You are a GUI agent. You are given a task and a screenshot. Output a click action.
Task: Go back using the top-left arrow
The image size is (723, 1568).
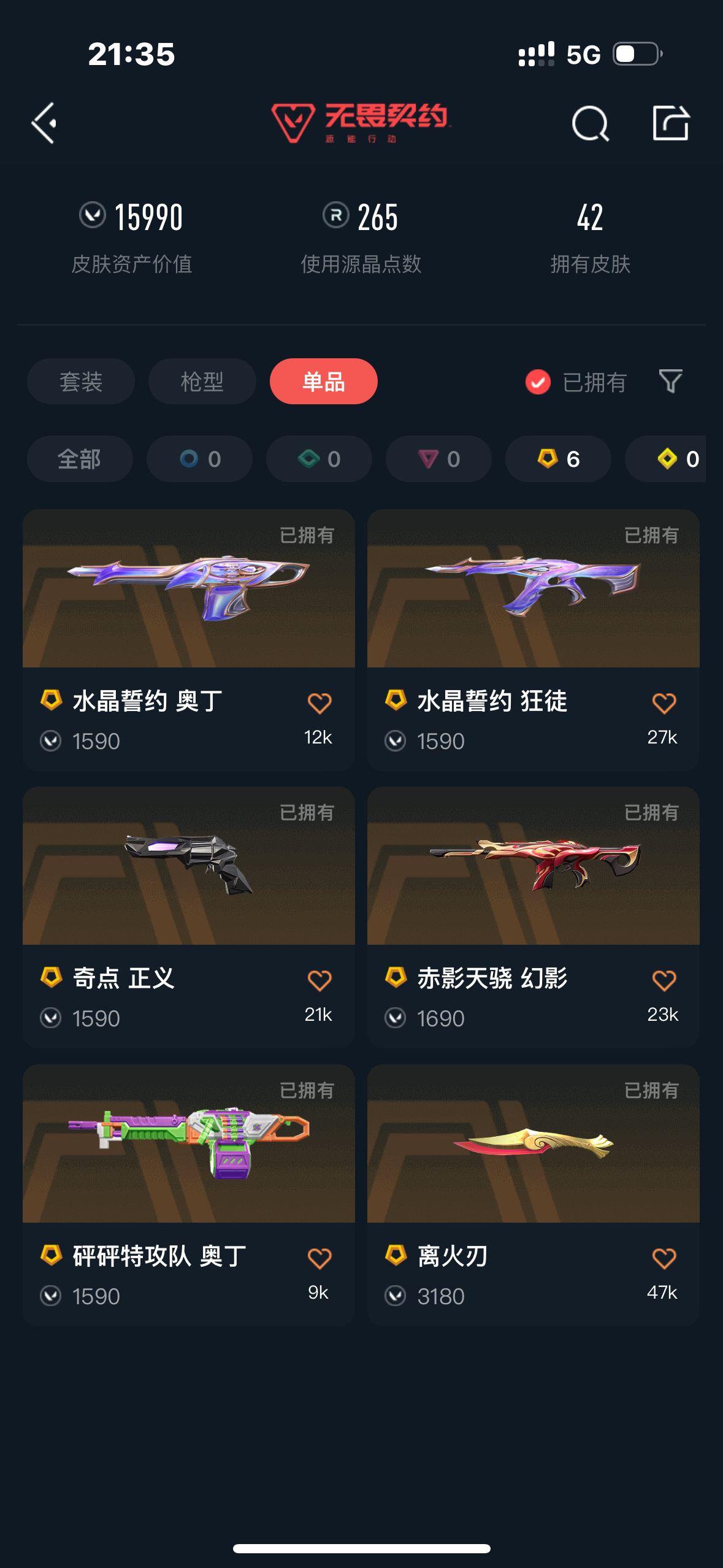[x=44, y=123]
